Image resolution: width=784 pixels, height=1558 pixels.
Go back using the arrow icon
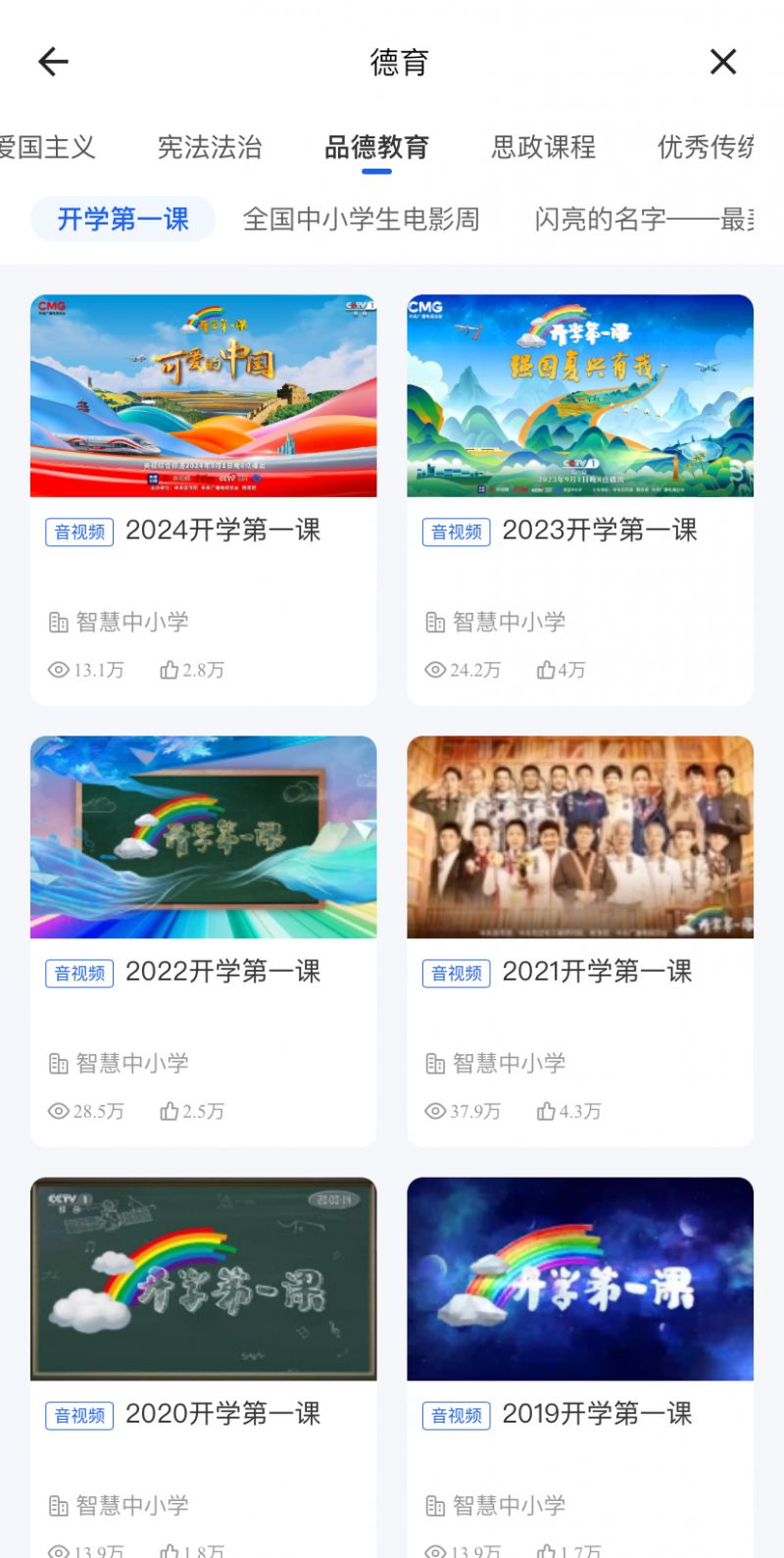53,62
